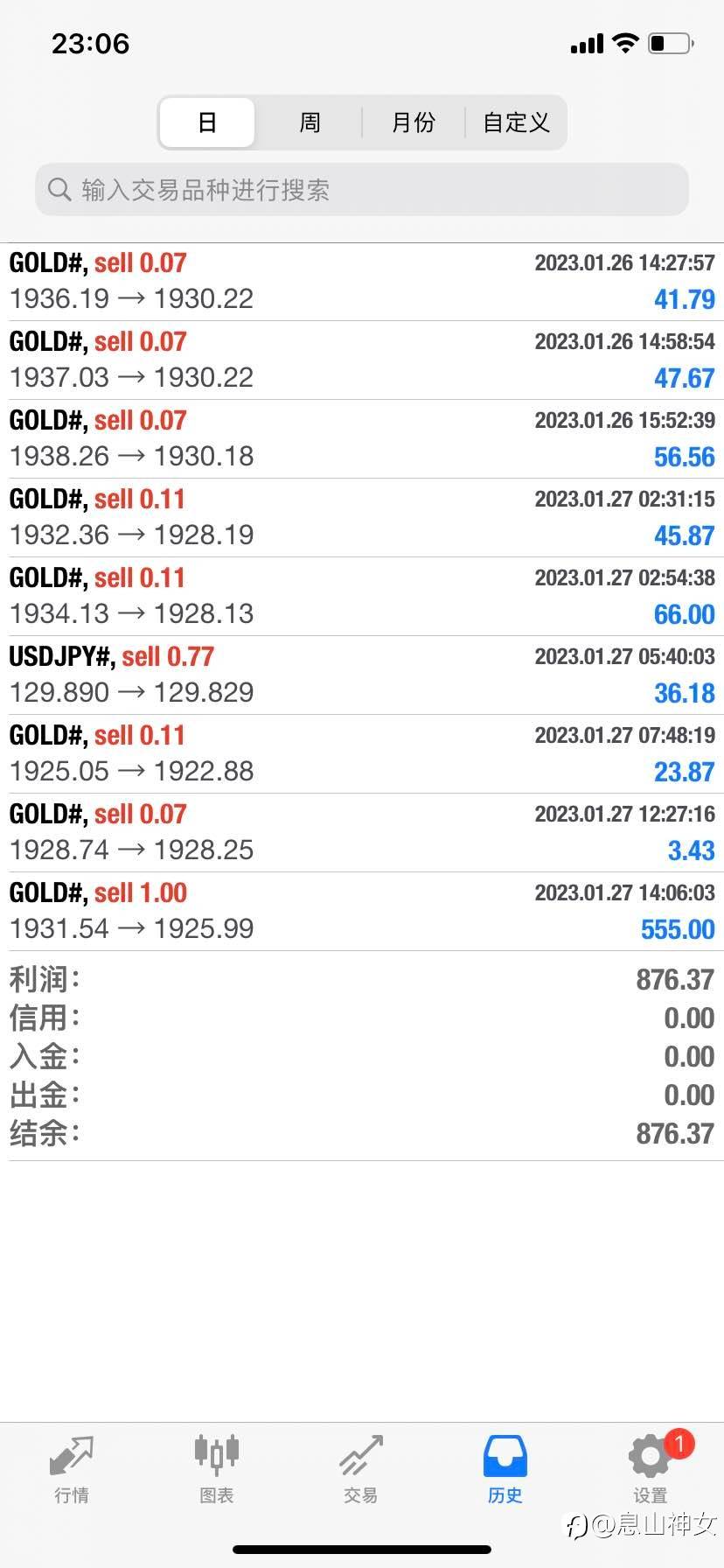Open the GOLD# trade with profit 47.67
This screenshot has width=724, height=1568.
[x=362, y=360]
